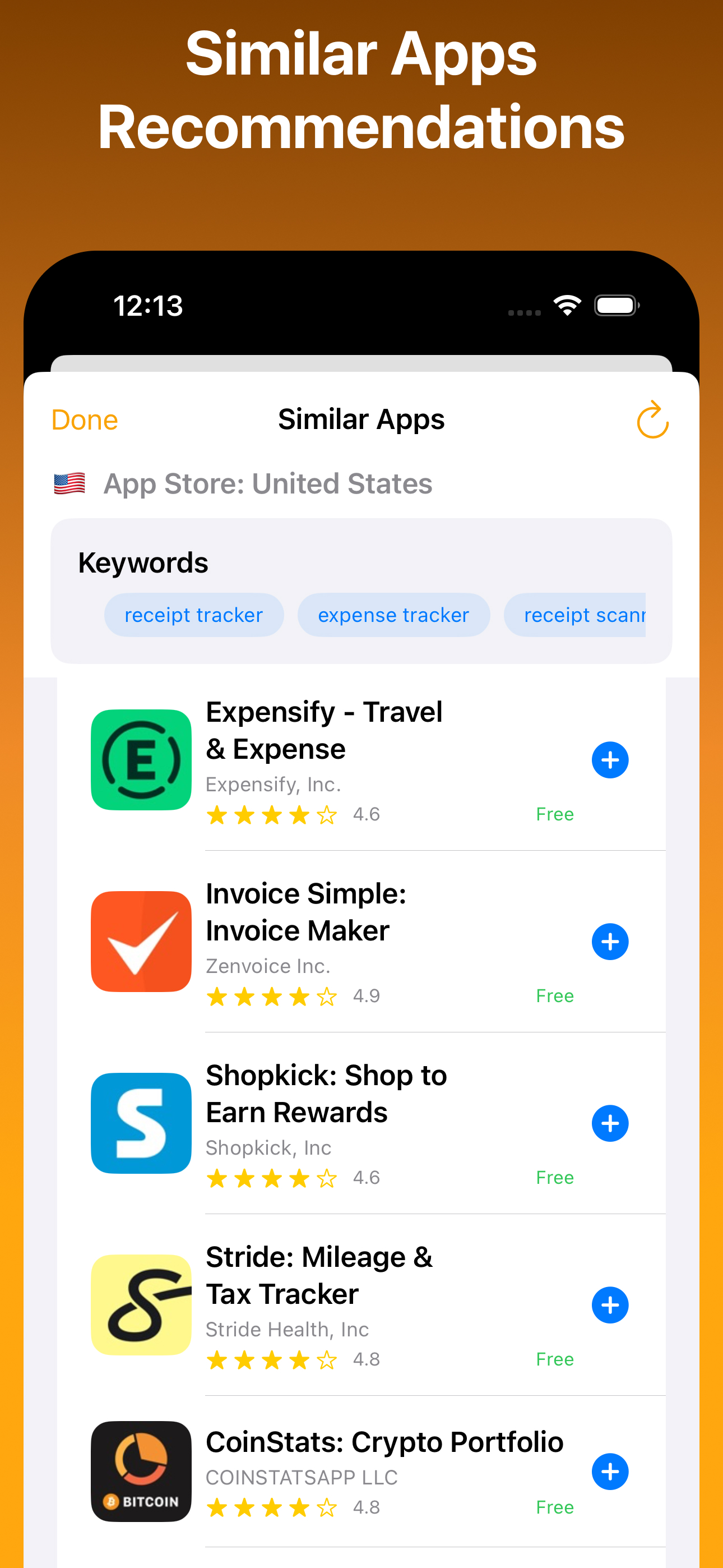The height and width of the screenshot is (1568, 723).
Task: Add Expensify using its plus toggle
Action: (x=610, y=760)
